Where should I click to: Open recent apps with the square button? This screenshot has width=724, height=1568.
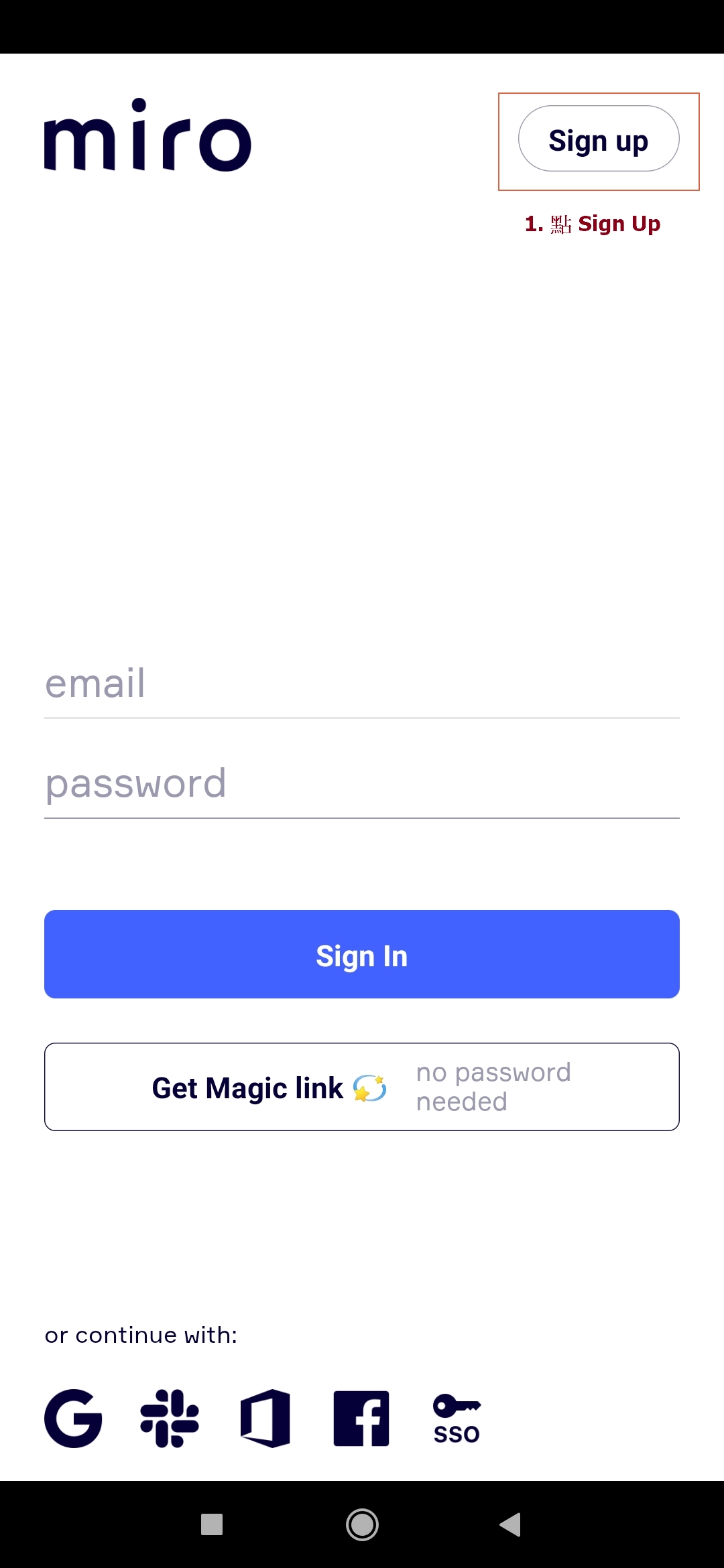tap(212, 1524)
